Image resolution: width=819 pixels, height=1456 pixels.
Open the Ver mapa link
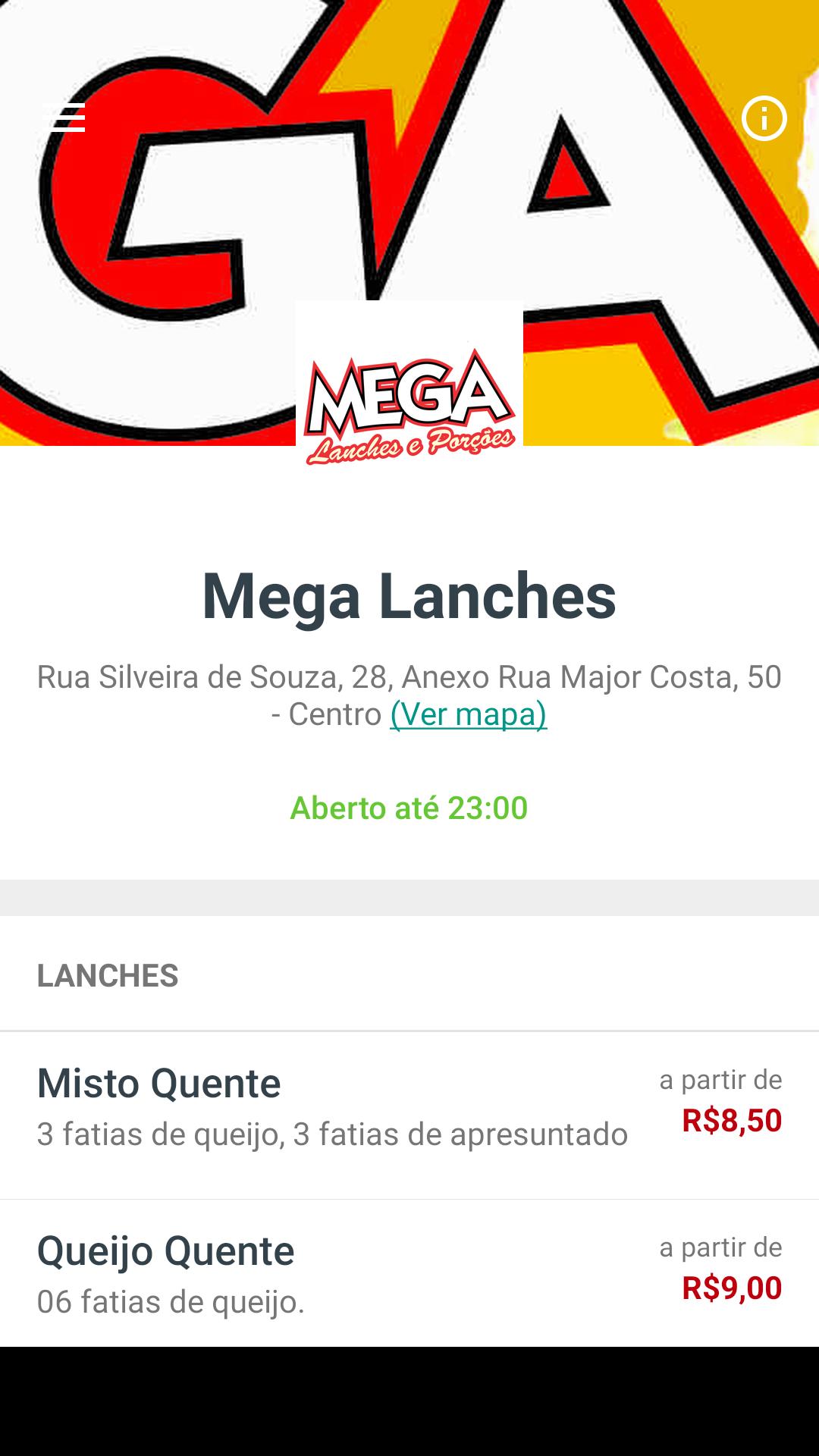click(467, 715)
